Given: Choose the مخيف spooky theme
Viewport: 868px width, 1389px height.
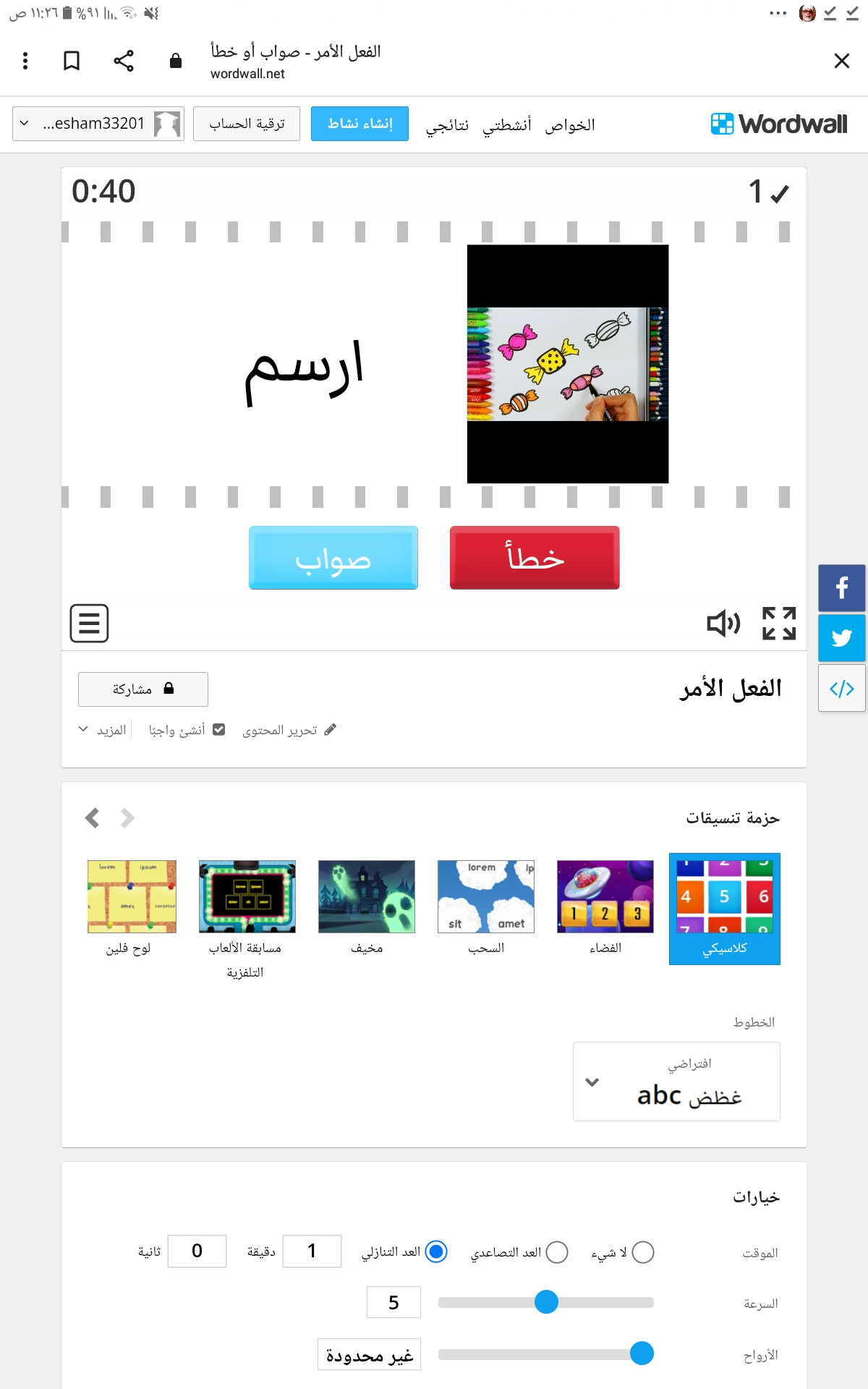Looking at the screenshot, I should (367, 897).
